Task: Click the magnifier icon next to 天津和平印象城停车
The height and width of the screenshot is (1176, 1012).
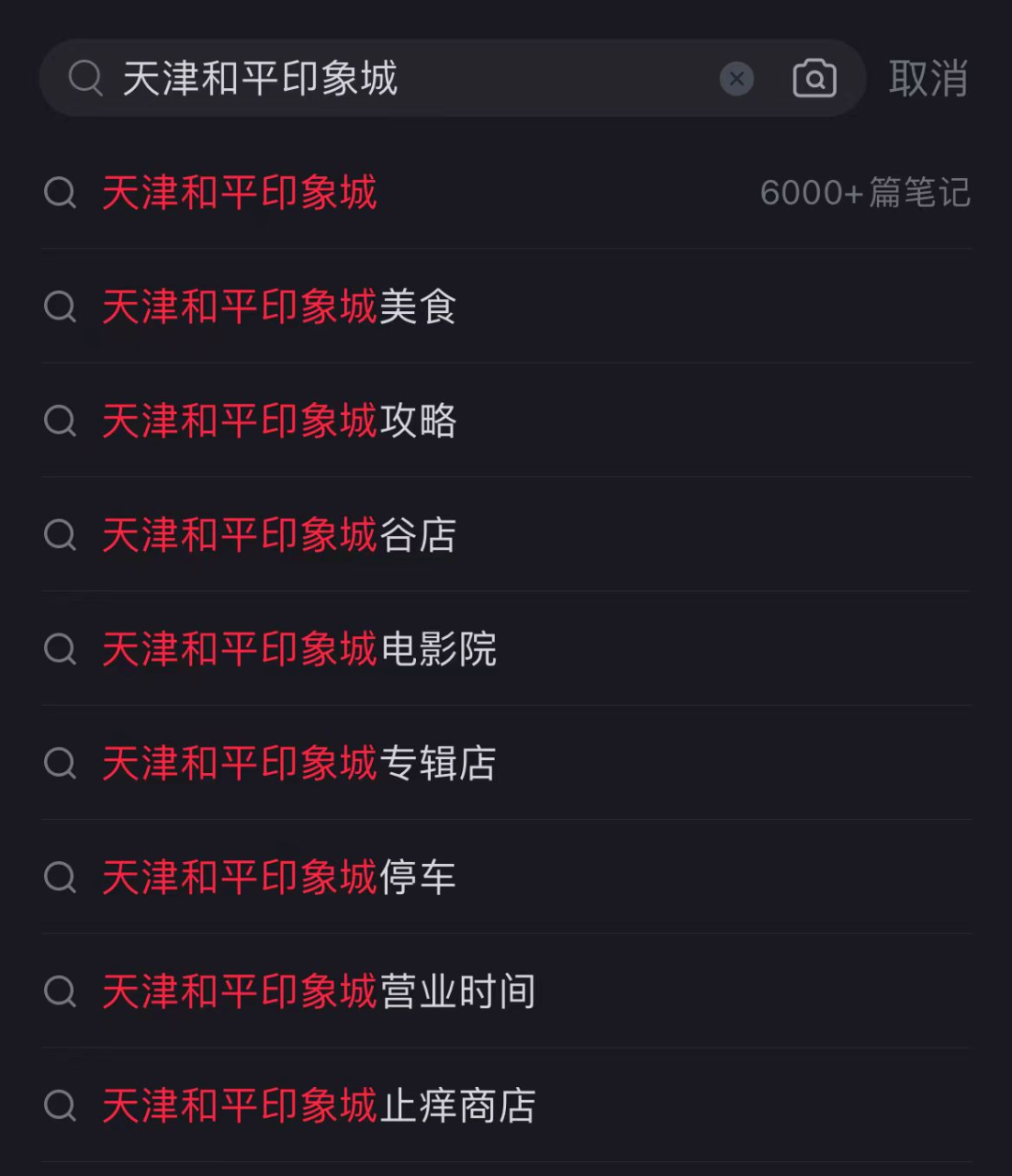Action: point(61,878)
